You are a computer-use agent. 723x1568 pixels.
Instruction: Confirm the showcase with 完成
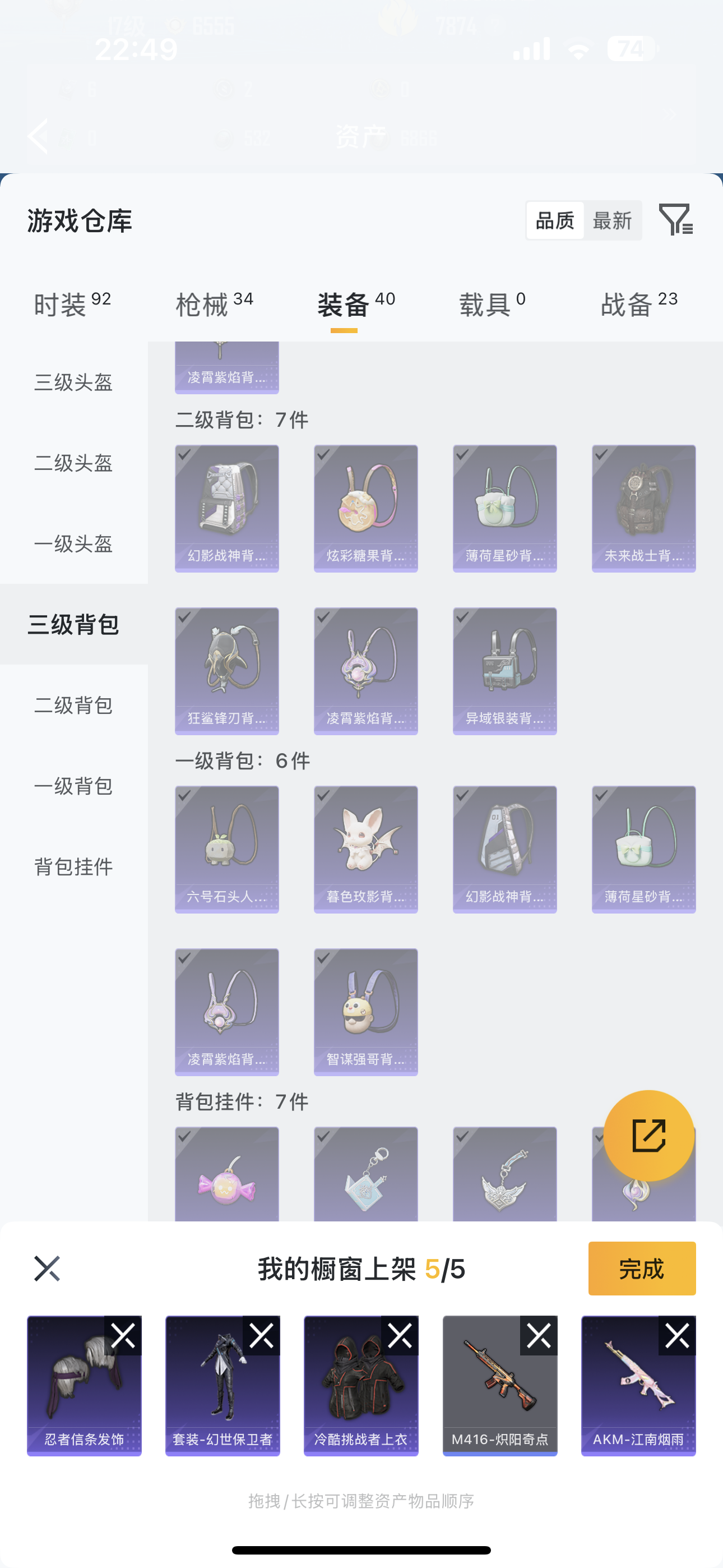coord(641,1269)
